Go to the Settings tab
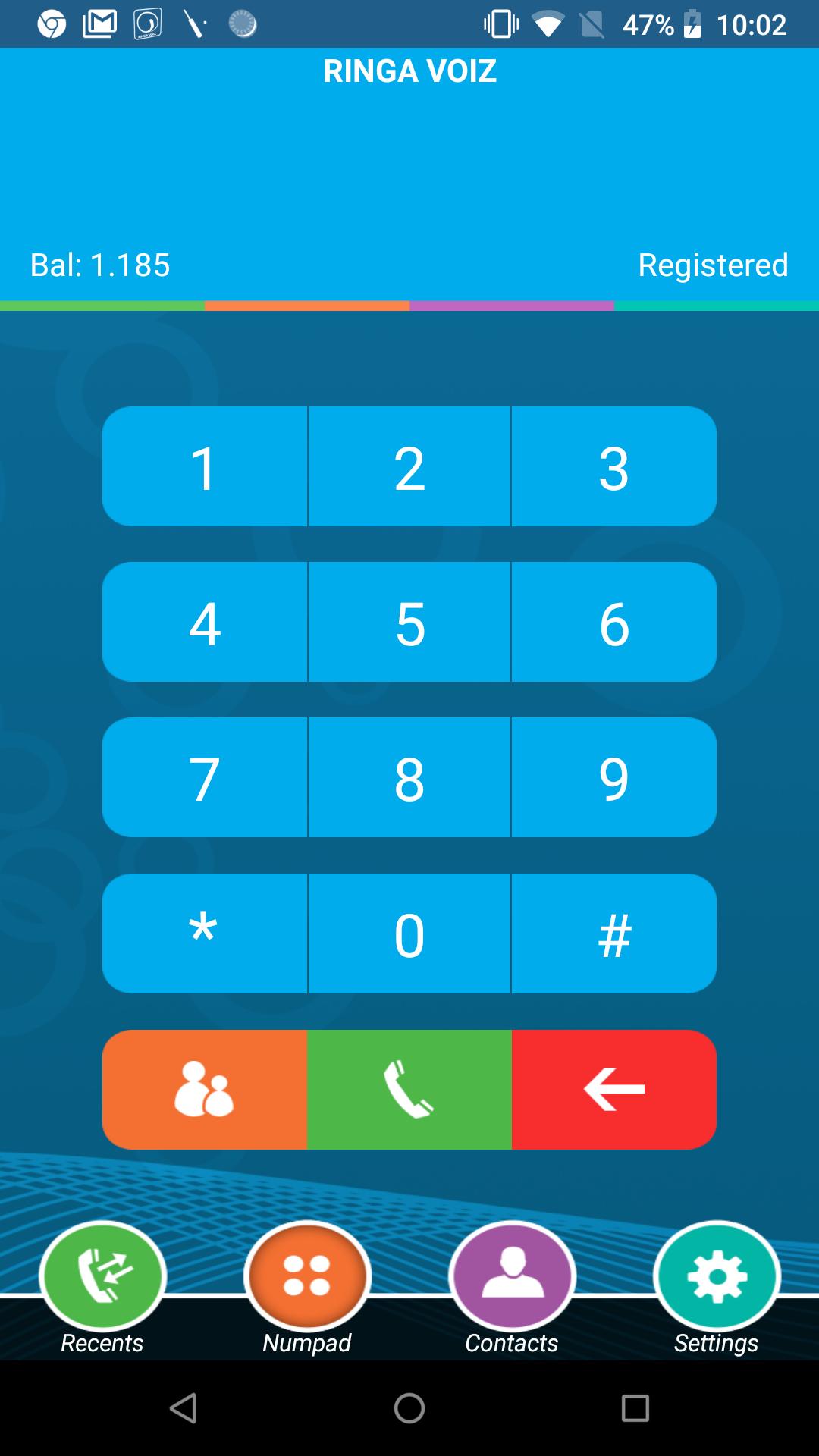Viewport: 819px width, 1456px height. click(717, 1282)
